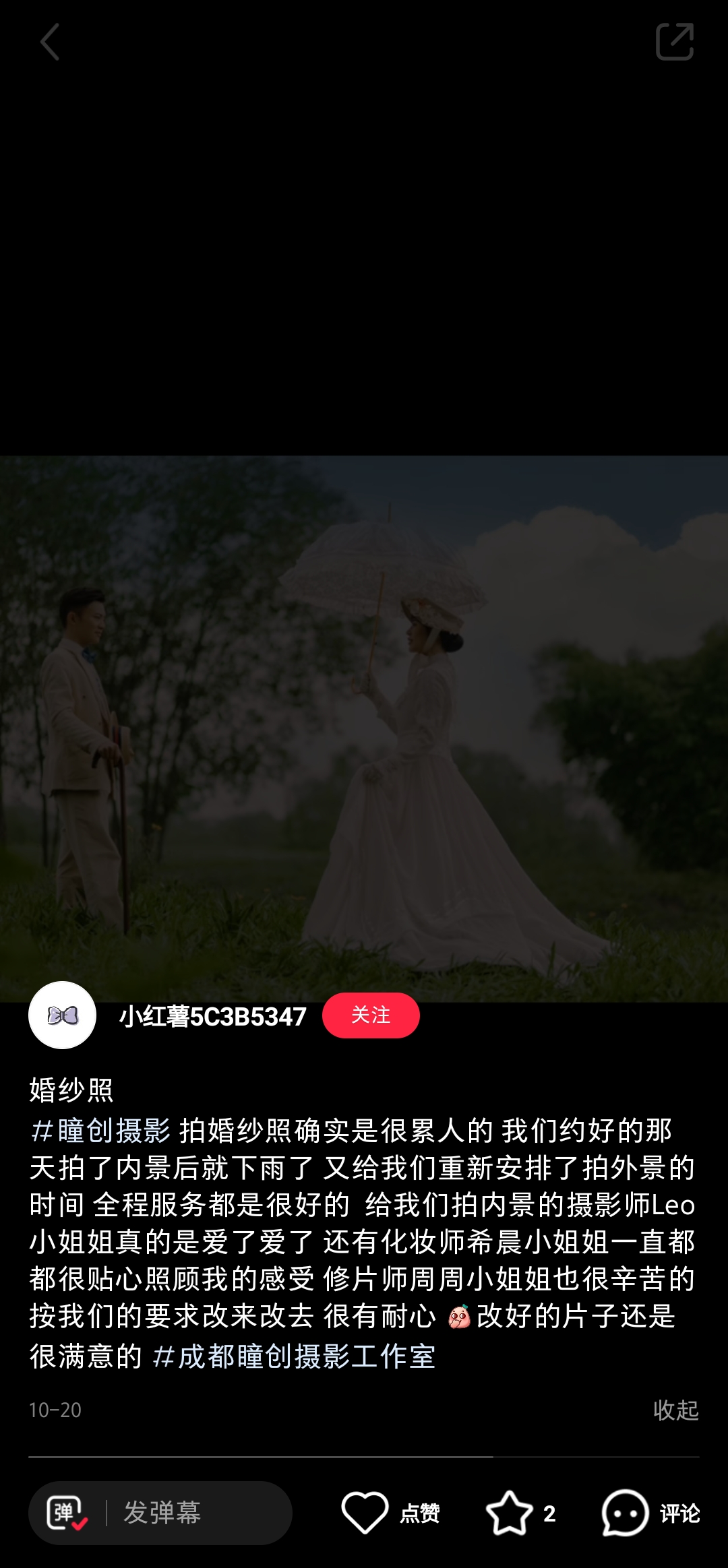Open the #成都瞳创摄影工作室 hashtag
728x1568 pixels.
(x=294, y=1356)
